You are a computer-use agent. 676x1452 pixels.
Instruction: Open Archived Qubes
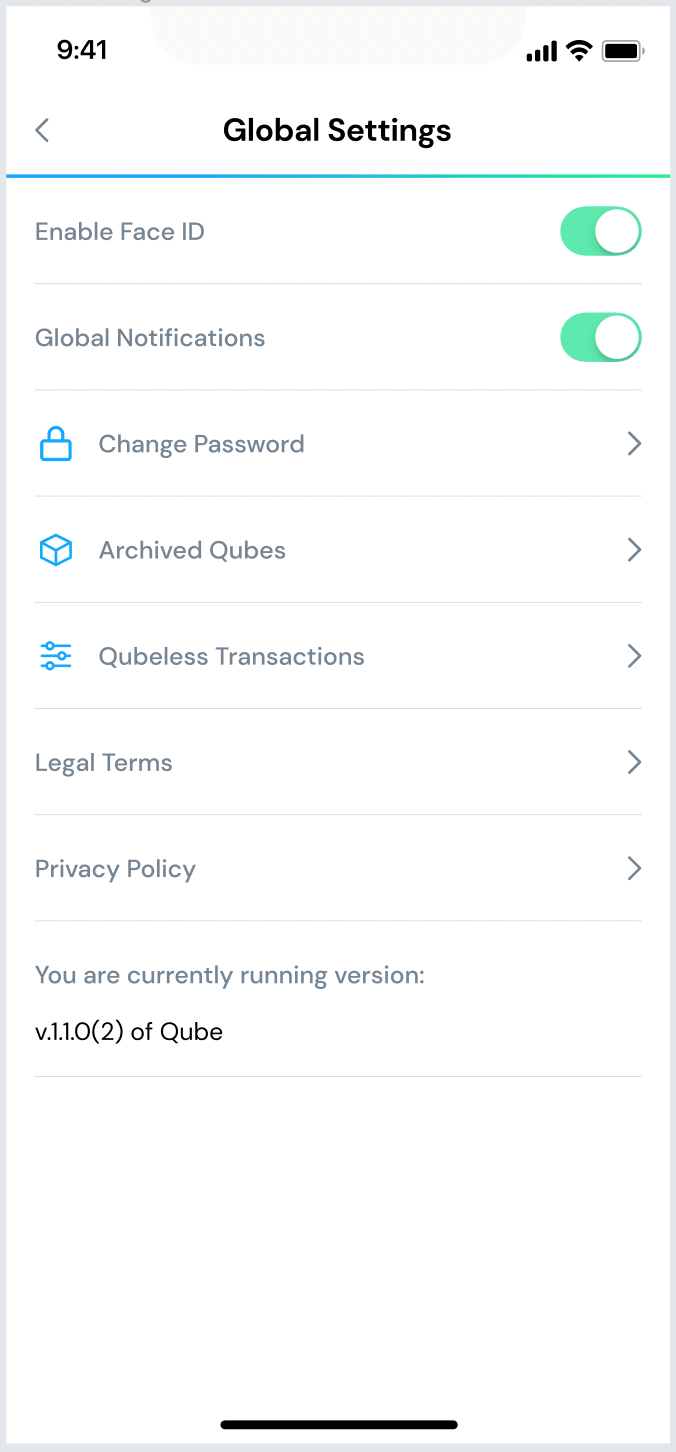[x=338, y=550]
